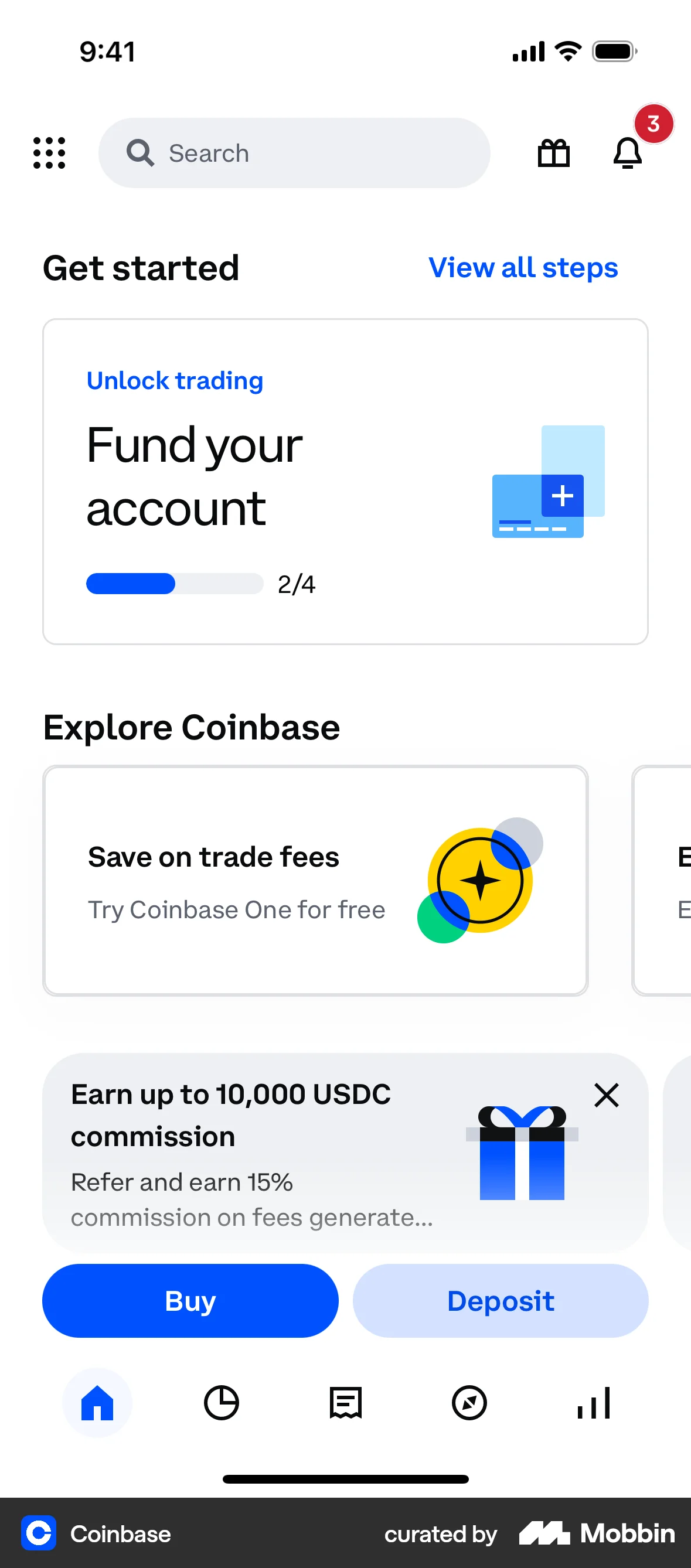This screenshot has width=691, height=1568.
Task: Open the Save on trade fees card
Action: click(x=315, y=882)
